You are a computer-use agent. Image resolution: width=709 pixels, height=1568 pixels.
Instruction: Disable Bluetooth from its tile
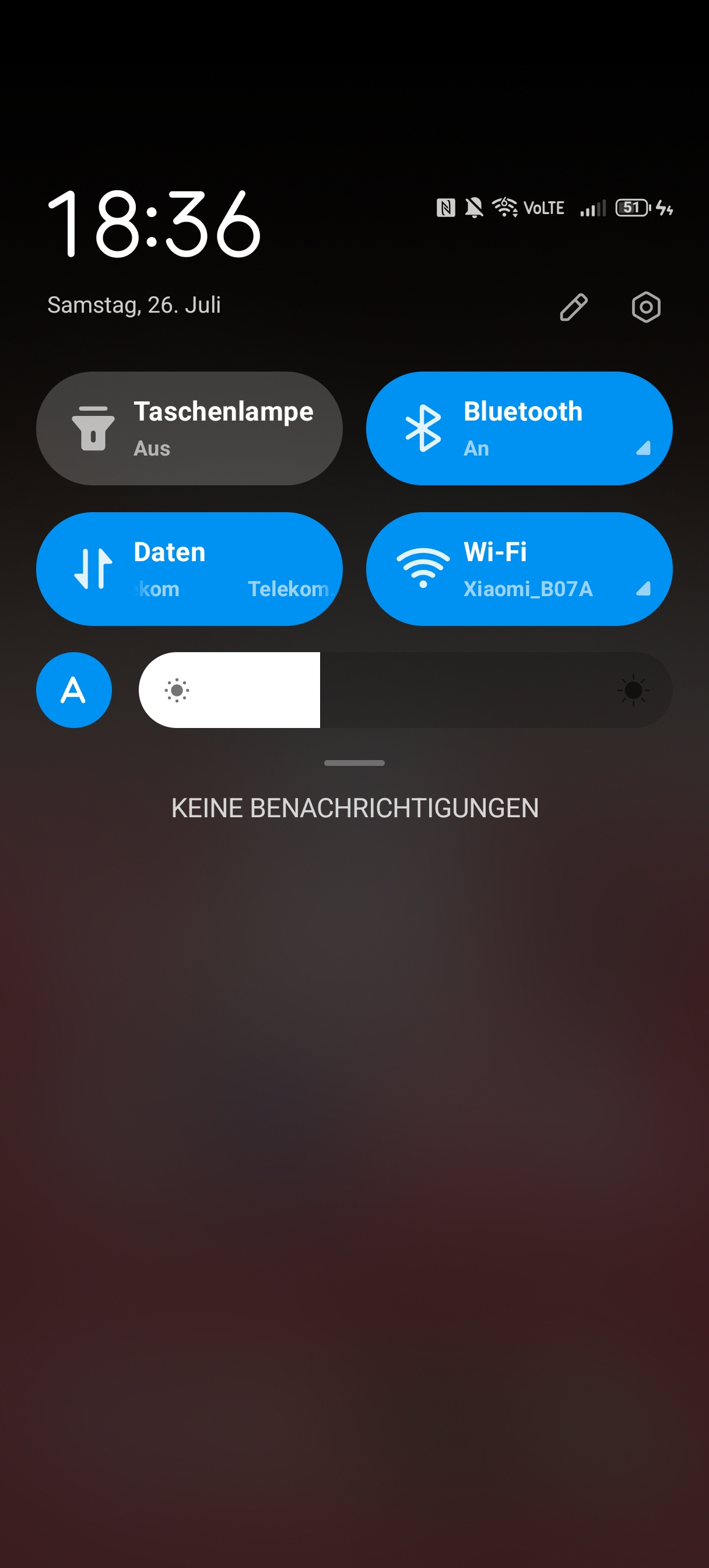pyautogui.click(x=519, y=429)
